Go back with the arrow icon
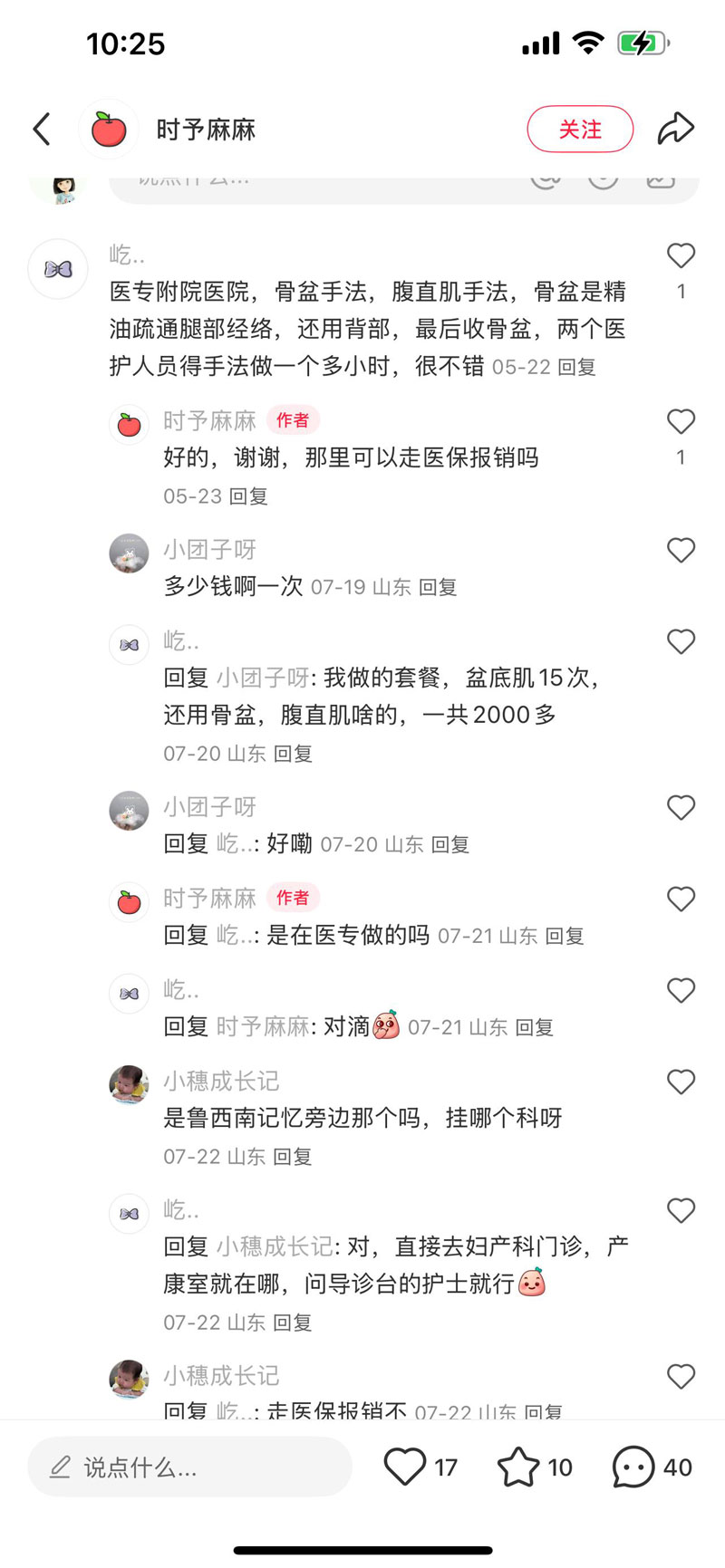Image resolution: width=725 pixels, height=1568 pixels. click(x=42, y=130)
